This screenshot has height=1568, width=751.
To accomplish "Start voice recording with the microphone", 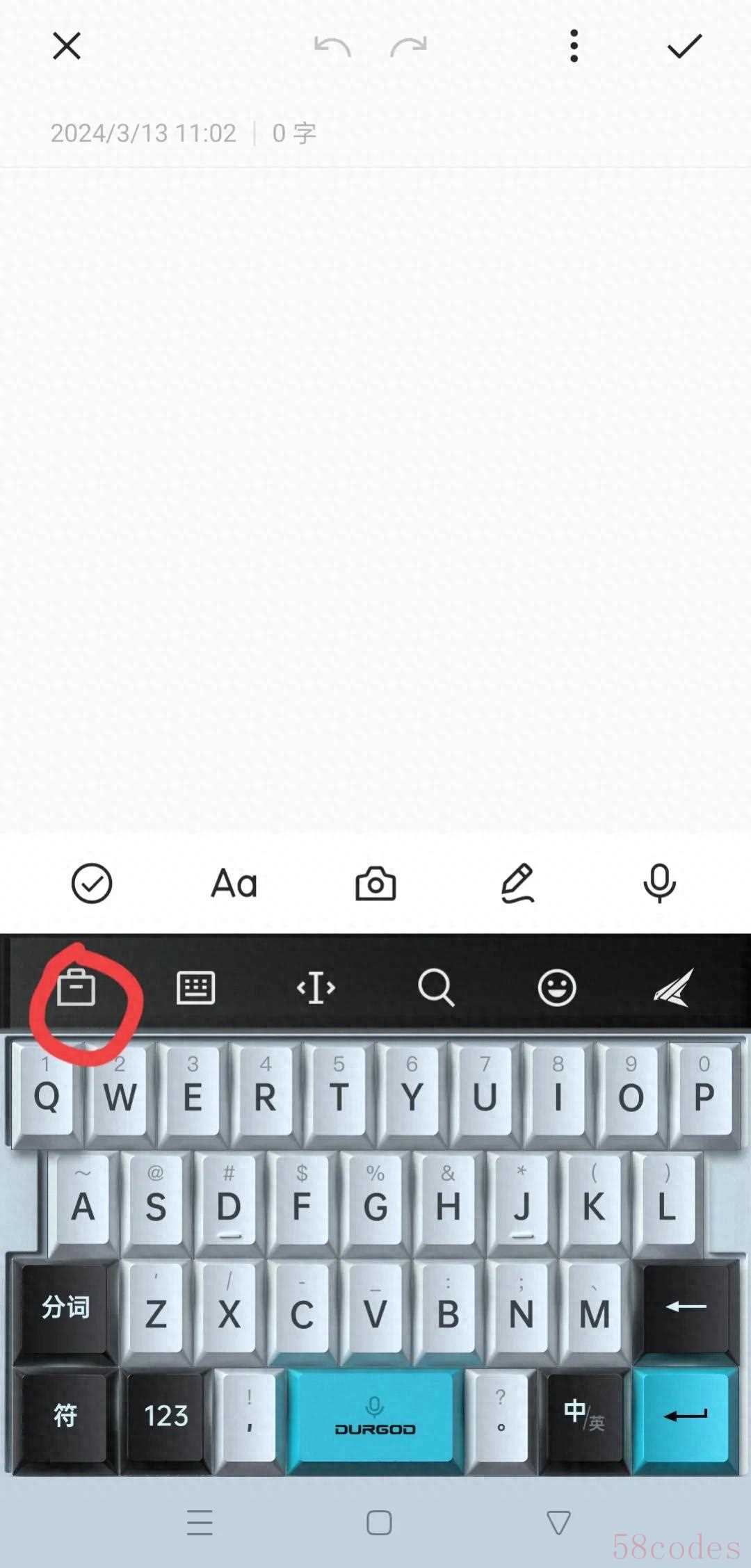I will pyautogui.click(x=659, y=884).
